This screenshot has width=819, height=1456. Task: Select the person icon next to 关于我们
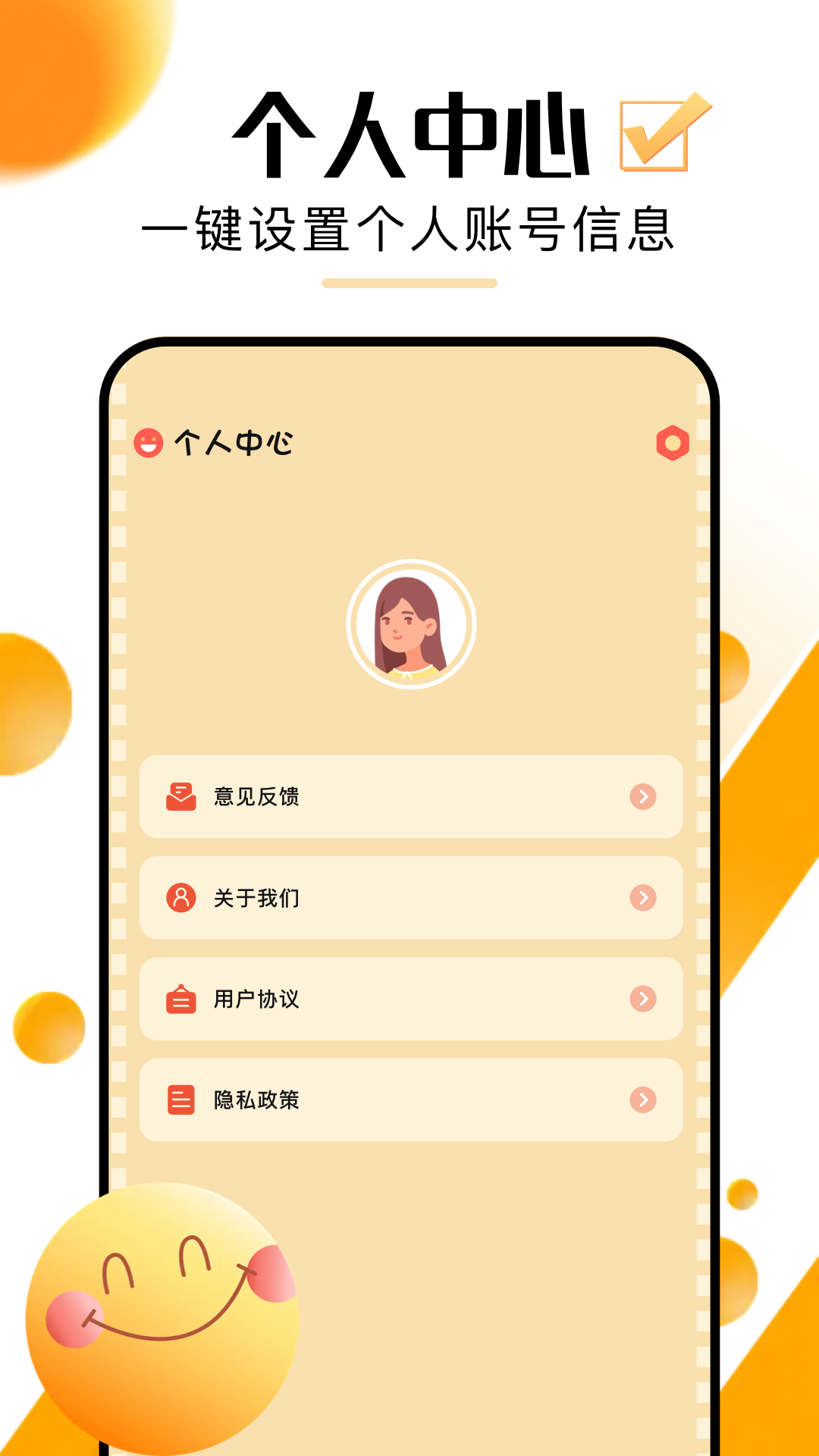[x=179, y=898]
